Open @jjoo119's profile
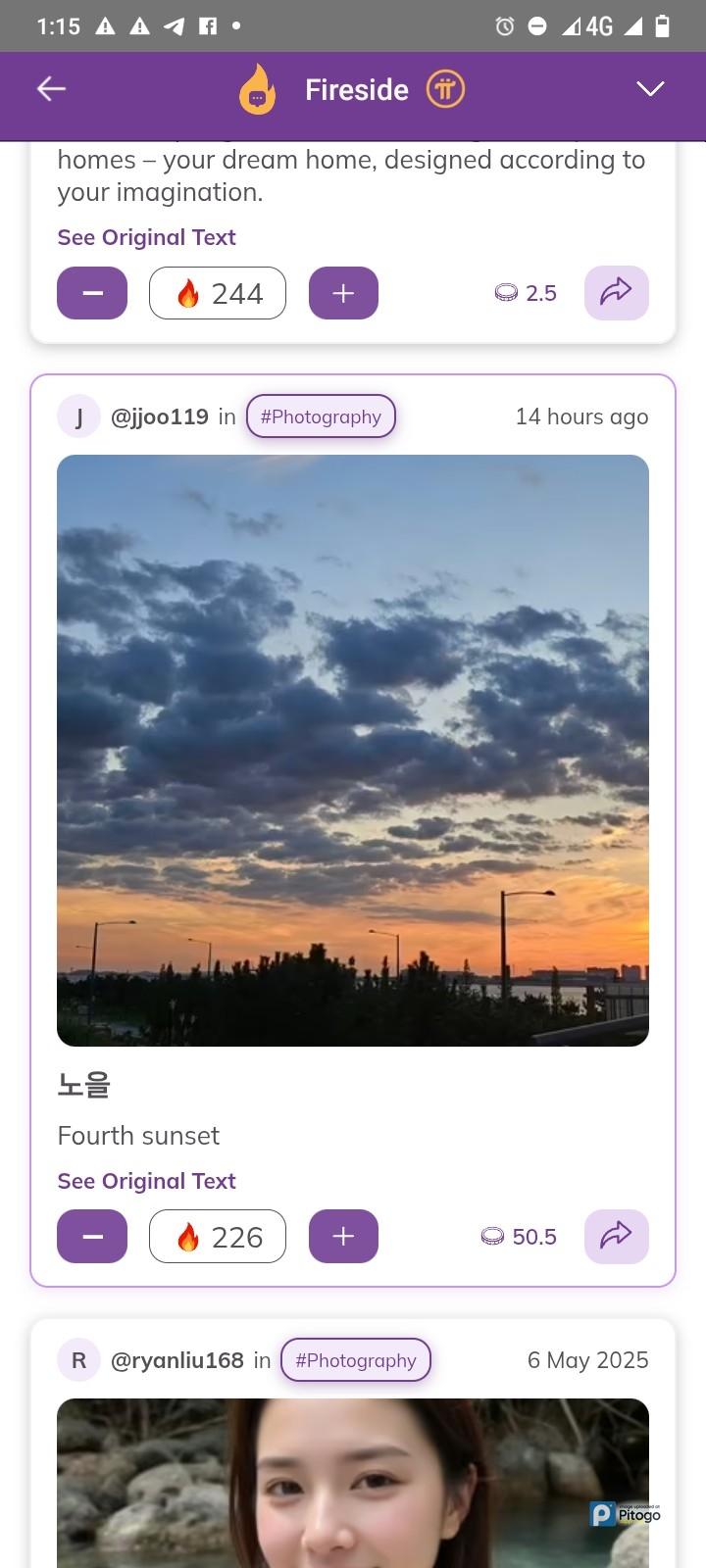 (159, 416)
